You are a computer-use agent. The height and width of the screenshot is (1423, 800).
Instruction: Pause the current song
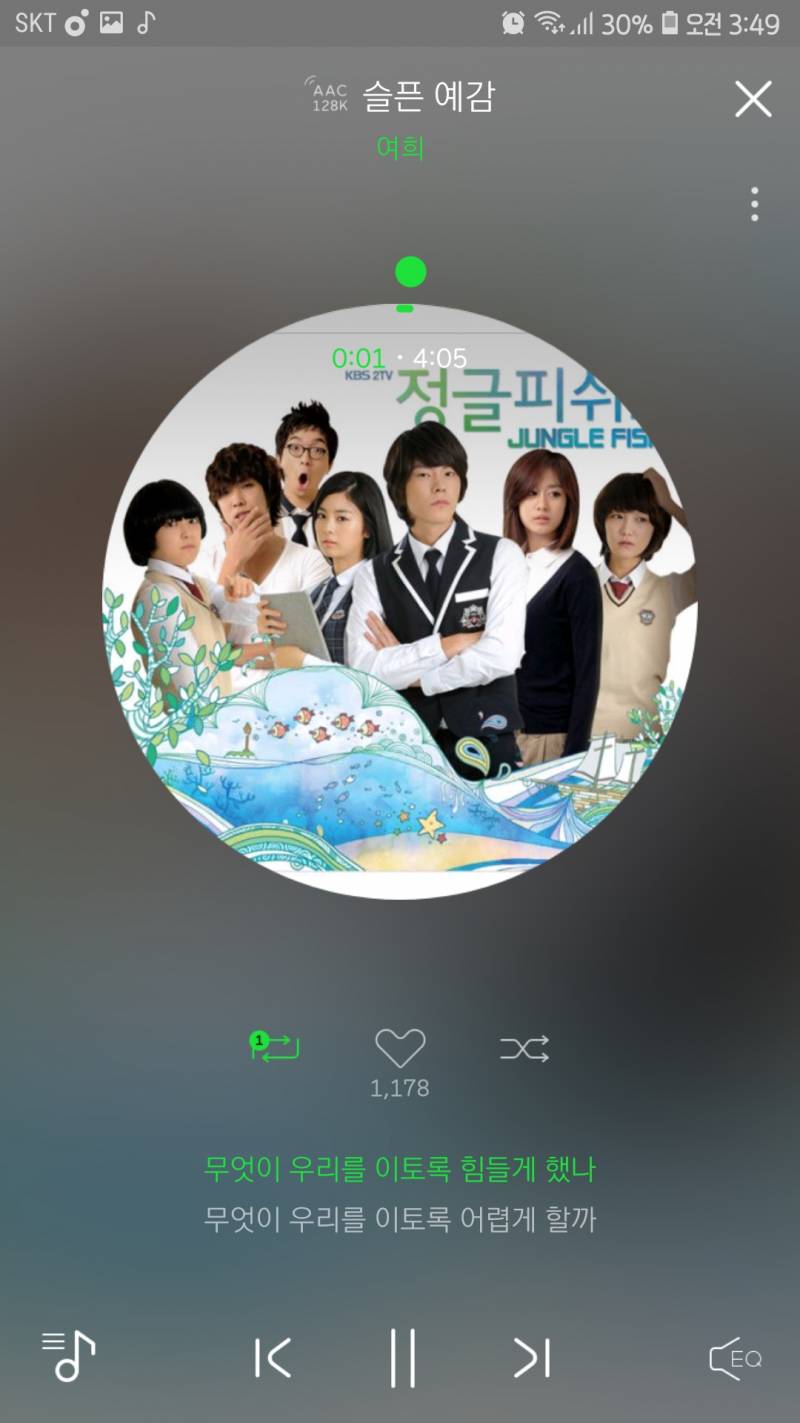[402, 1358]
